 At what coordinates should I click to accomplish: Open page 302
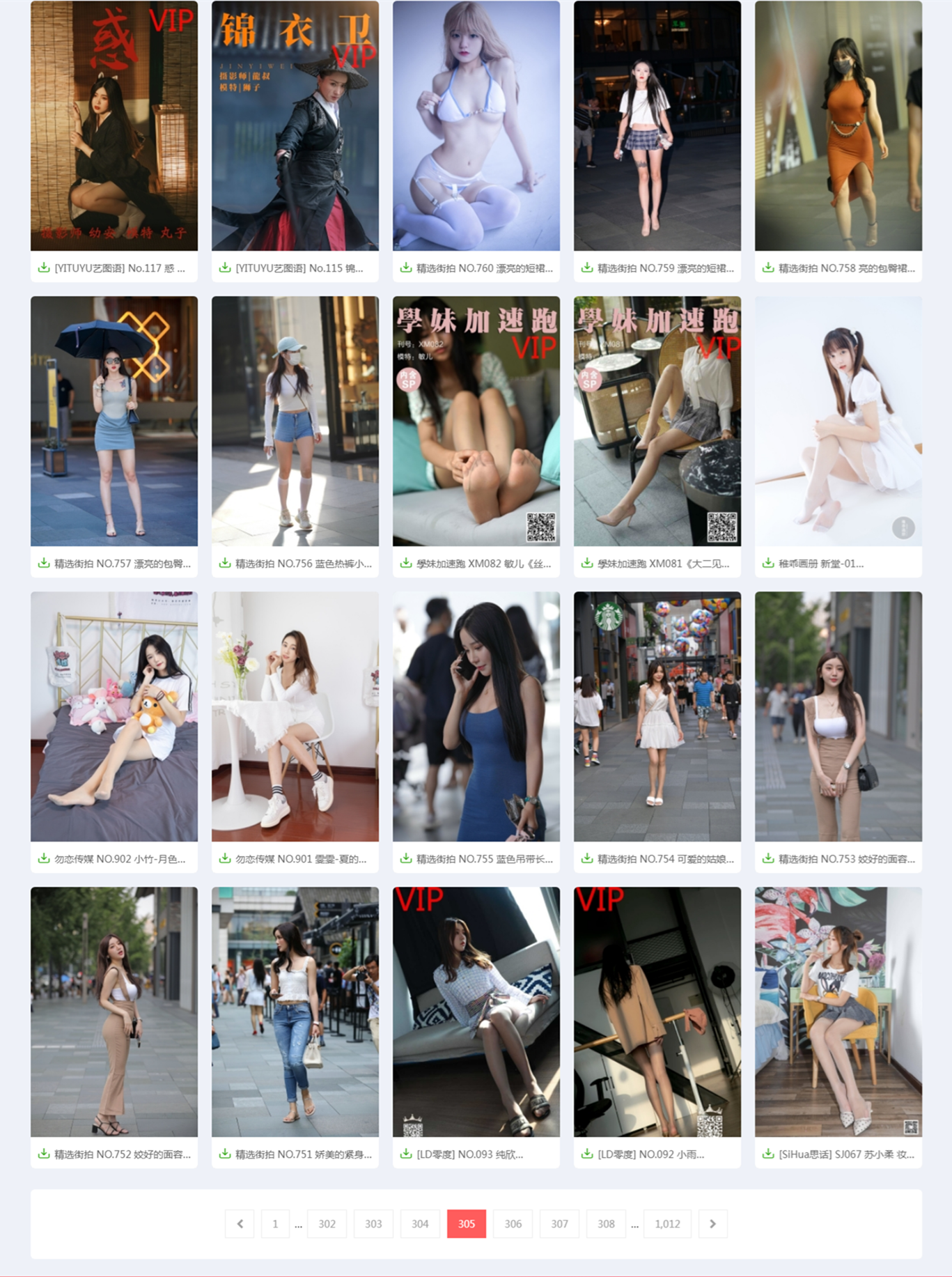pos(327,1224)
